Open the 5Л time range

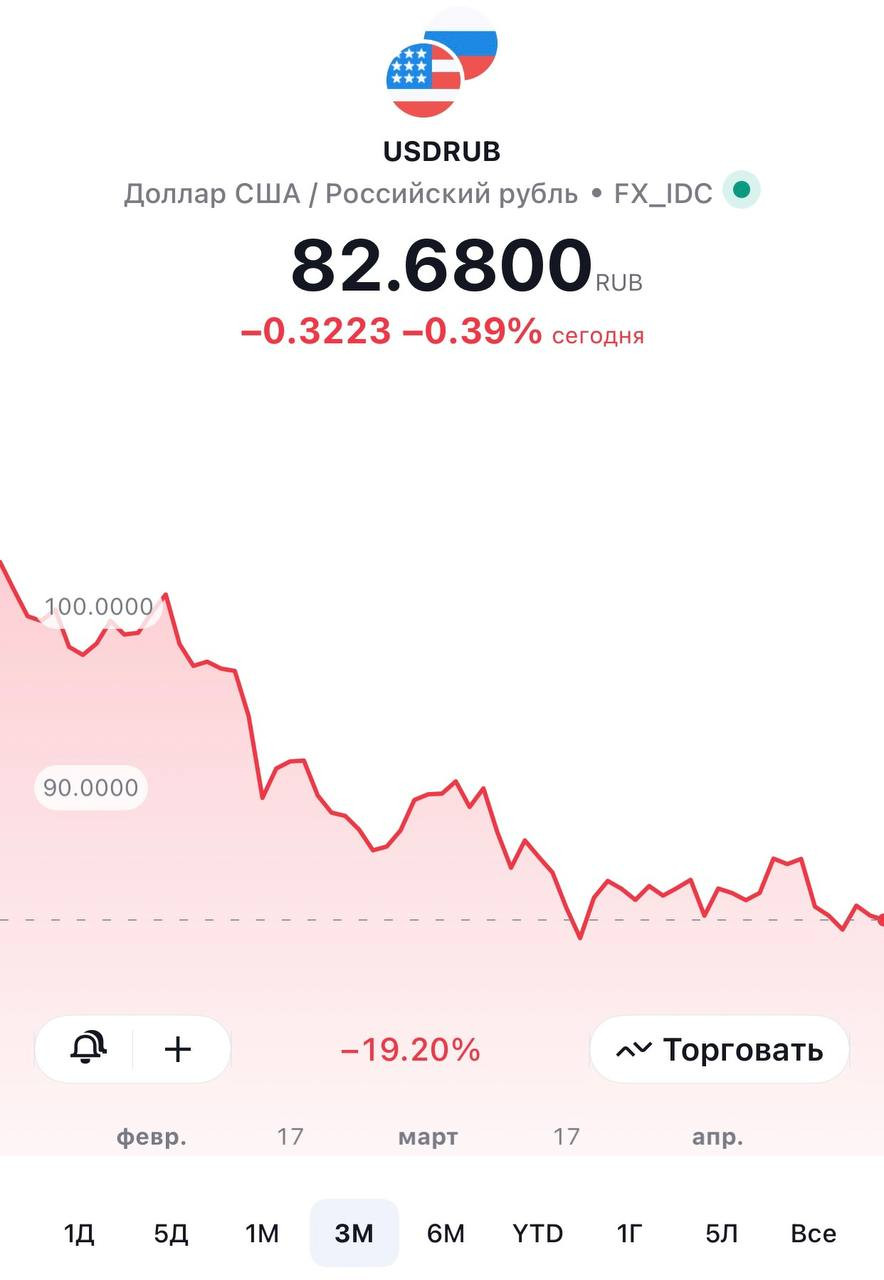pos(721,1233)
